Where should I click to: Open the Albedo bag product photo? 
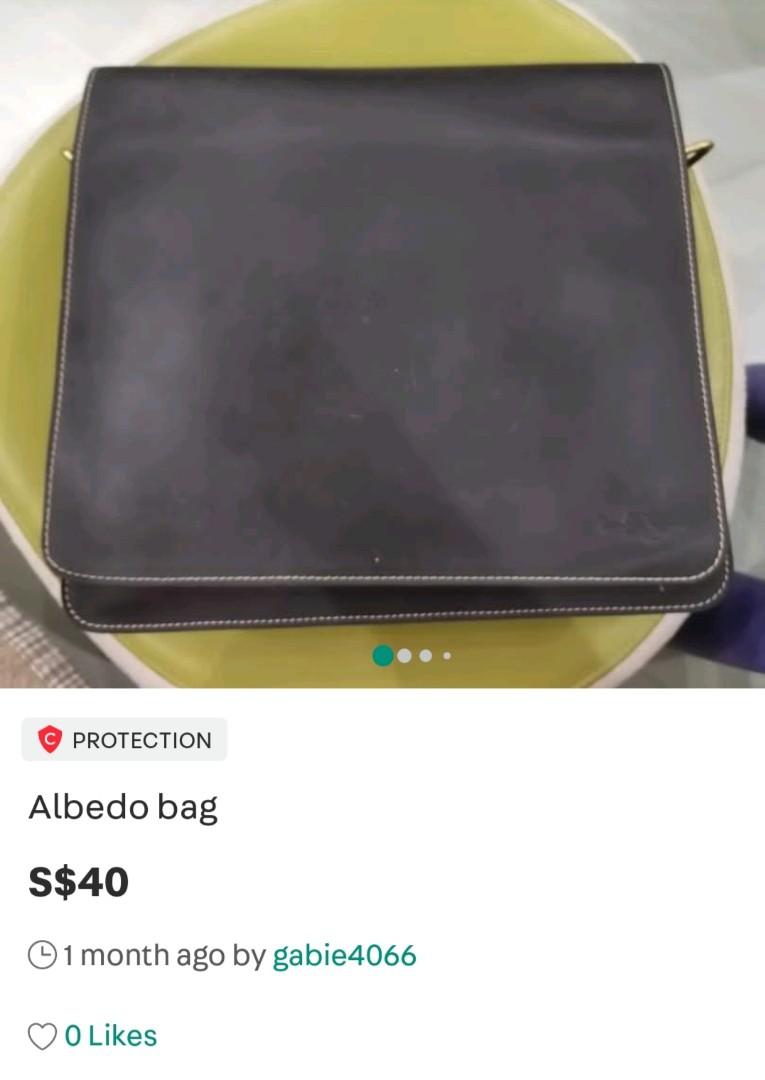pyautogui.click(x=382, y=340)
